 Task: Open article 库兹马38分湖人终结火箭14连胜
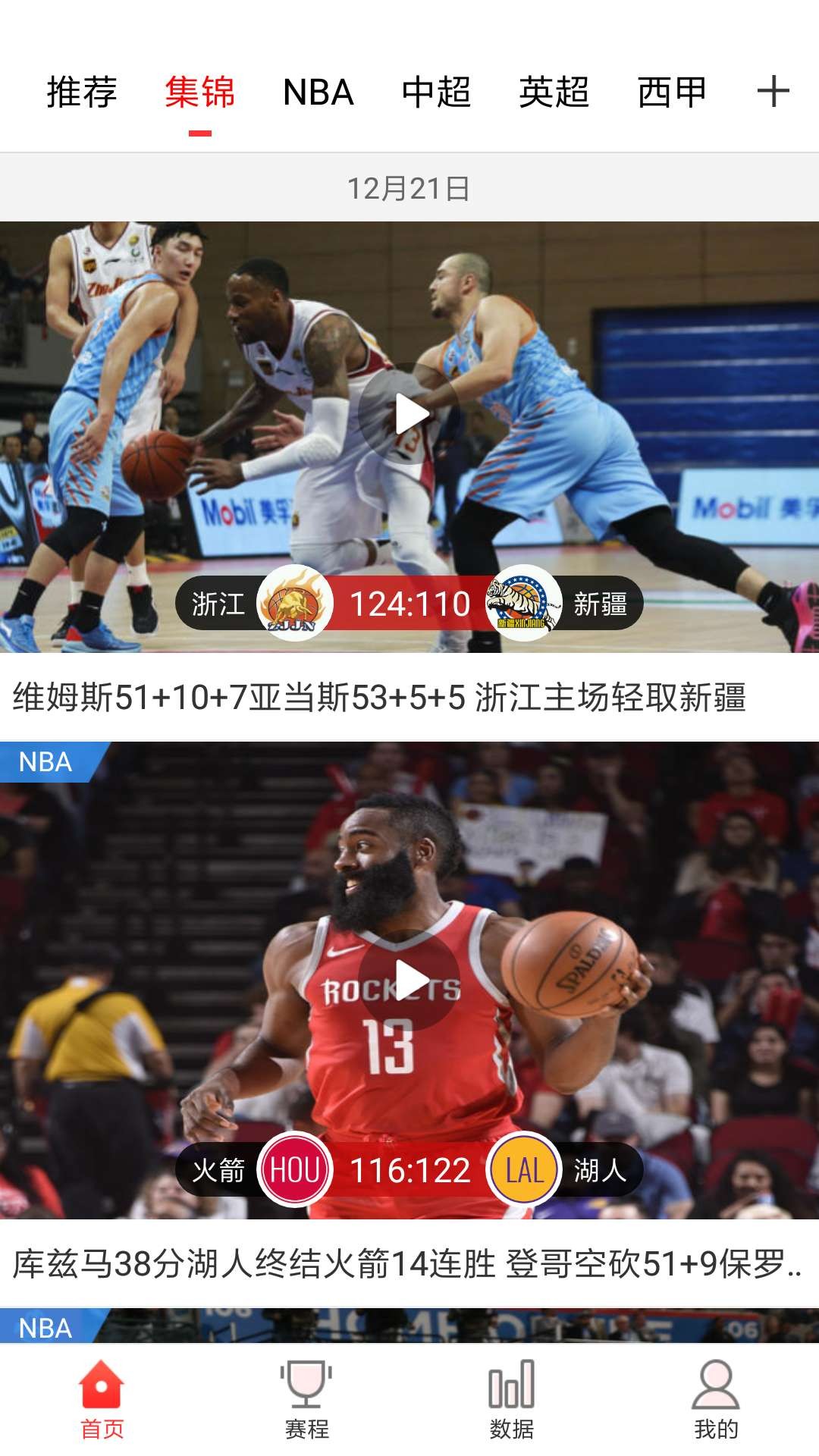[x=406, y=1263]
